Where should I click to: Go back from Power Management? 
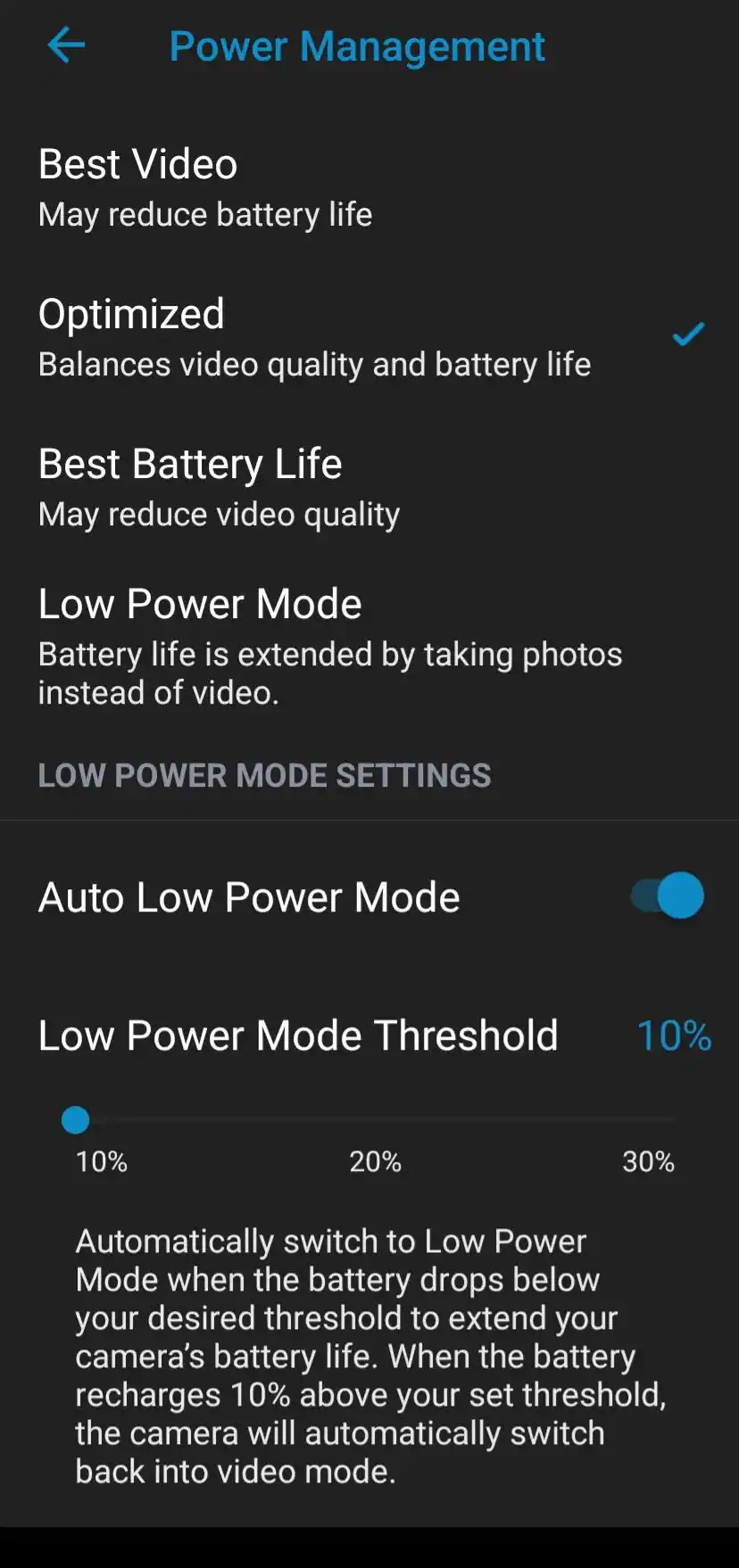tap(66, 45)
